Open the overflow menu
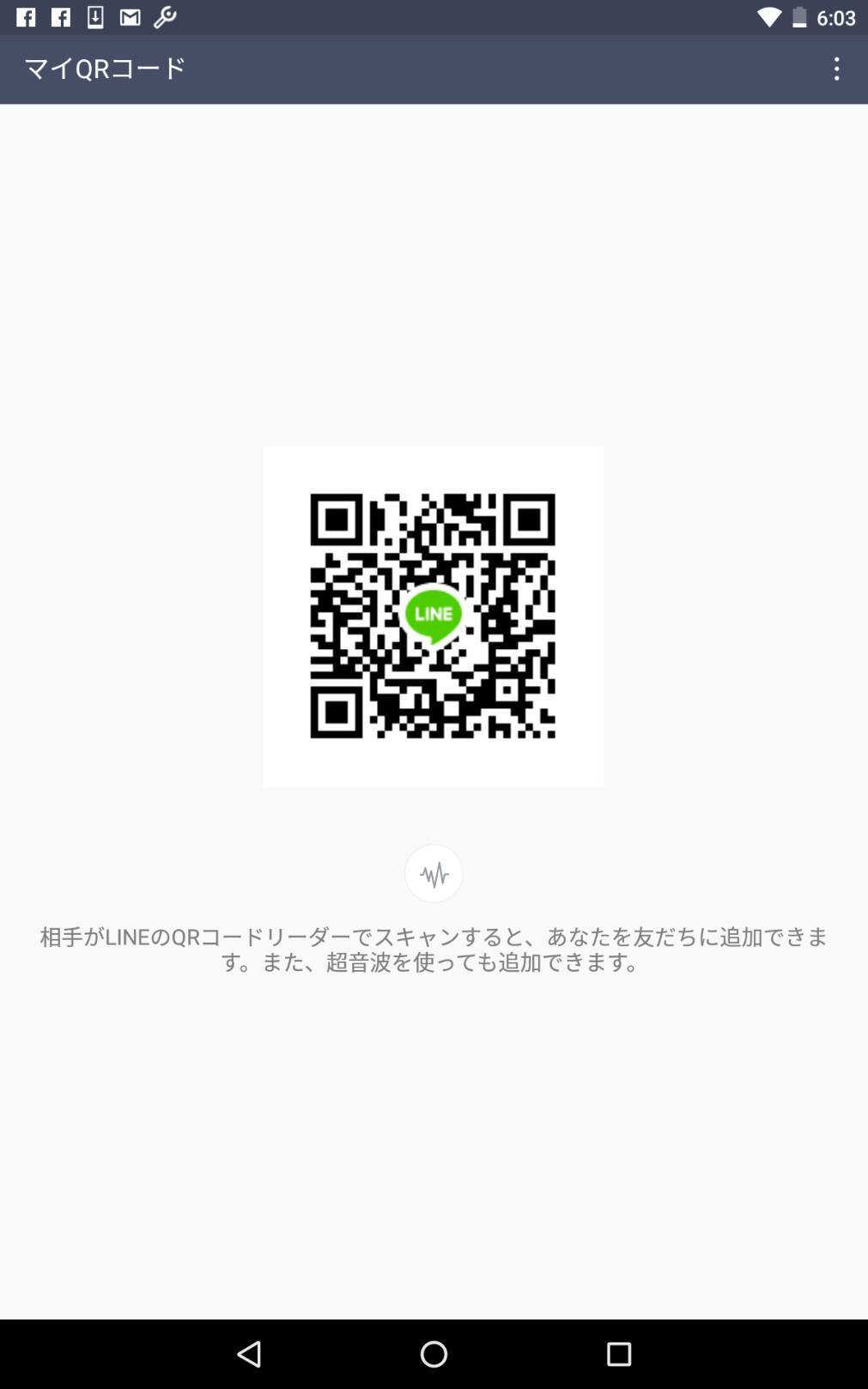 (x=836, y=69)
